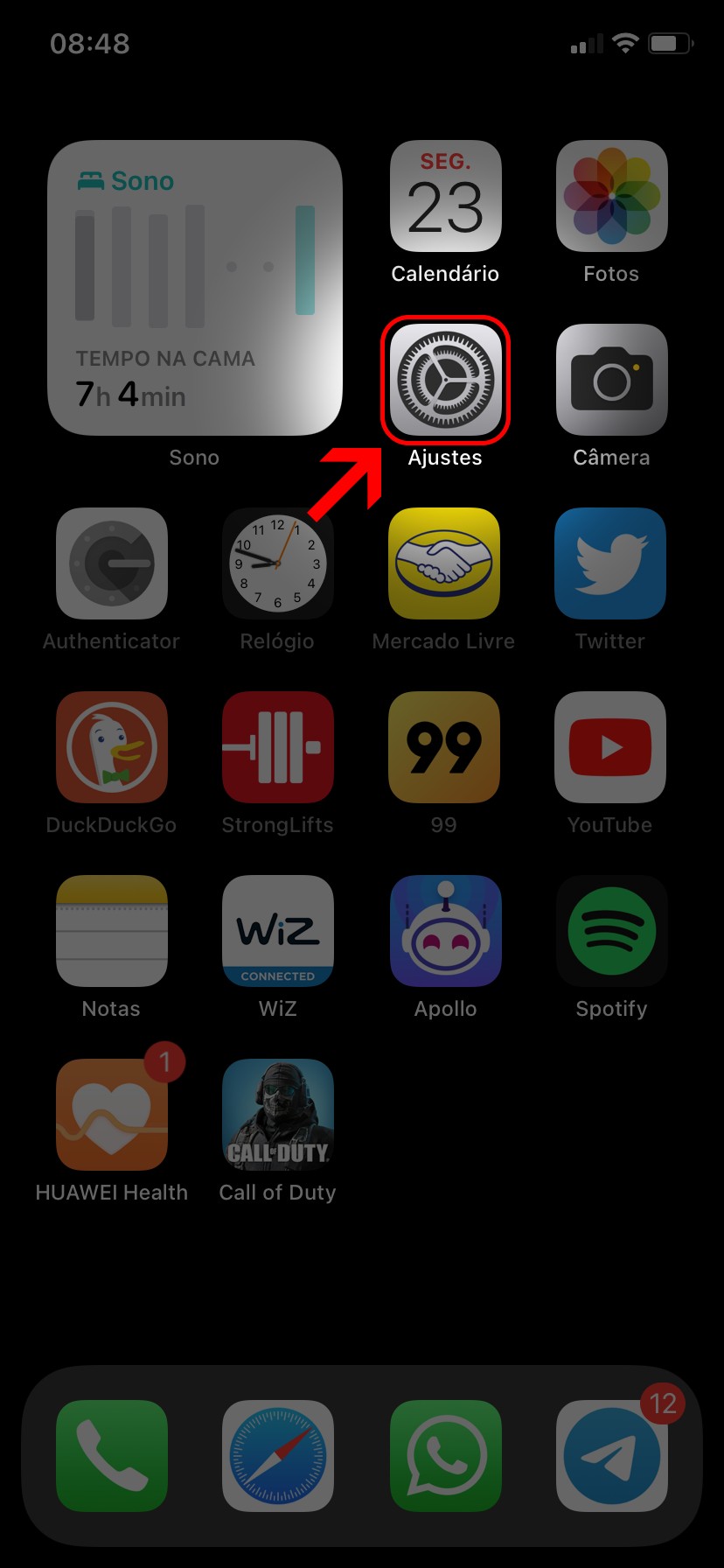The image size is (724, 1568).
Task: Open Mercado Livre
Action: [443, 563]
